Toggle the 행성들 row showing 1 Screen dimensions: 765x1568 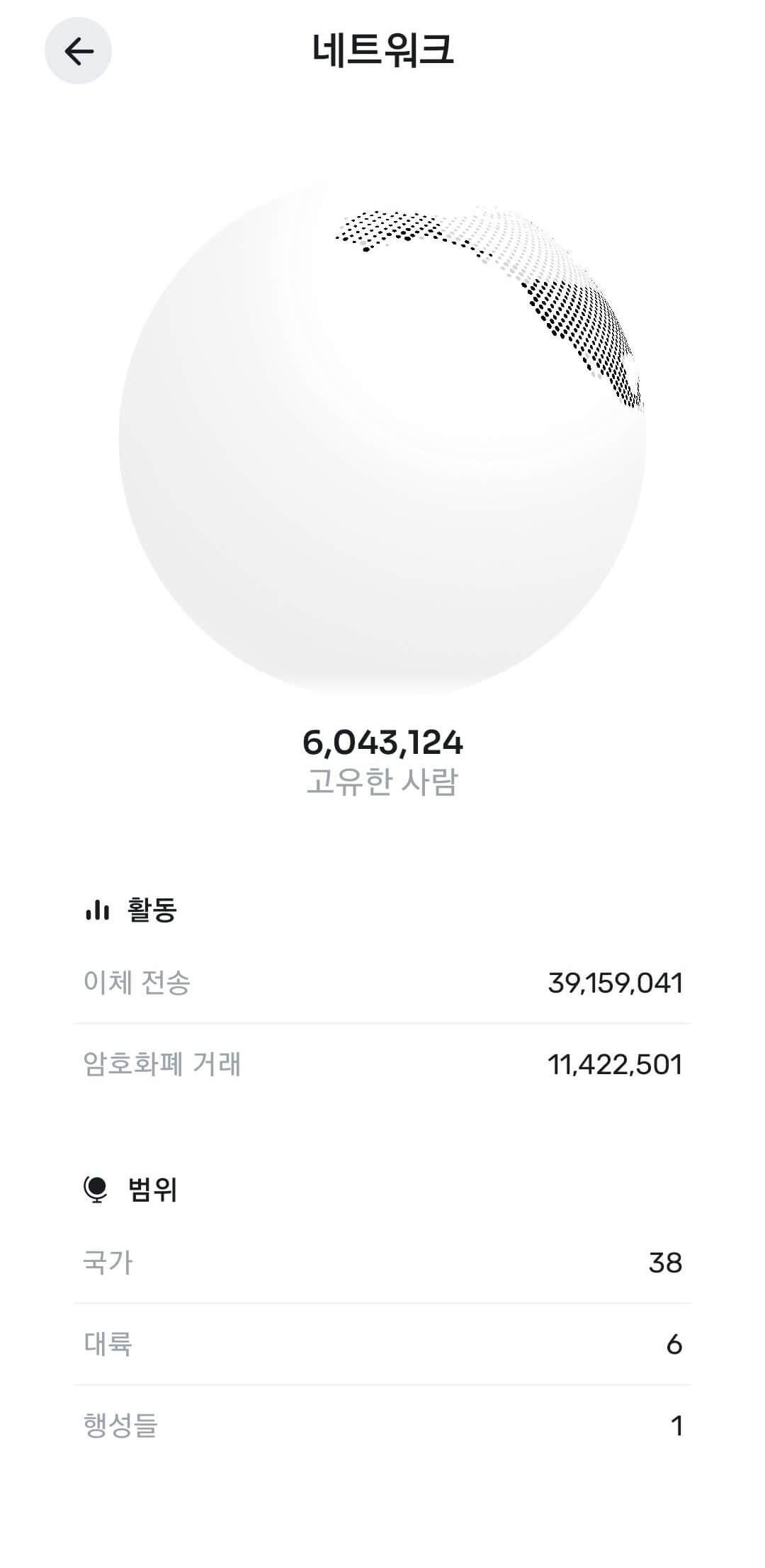point(382,1424)
